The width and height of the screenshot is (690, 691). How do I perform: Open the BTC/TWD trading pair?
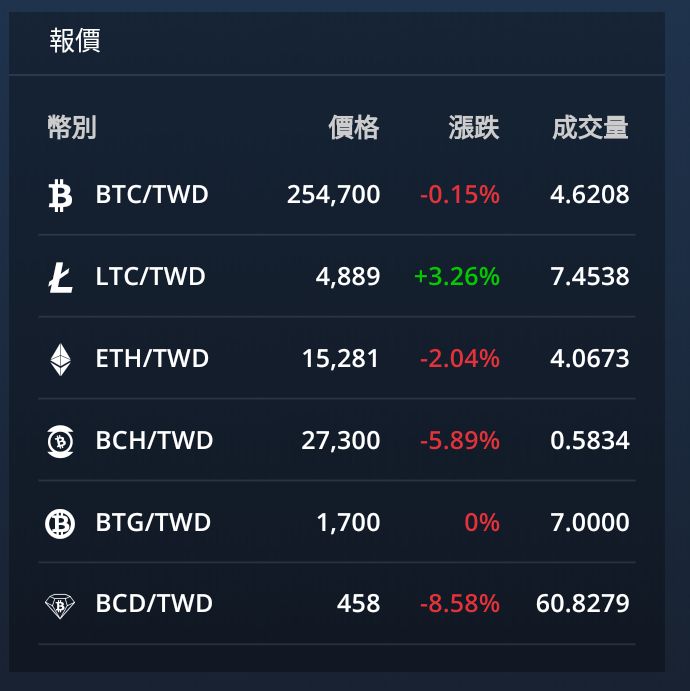tap(152, 194)
